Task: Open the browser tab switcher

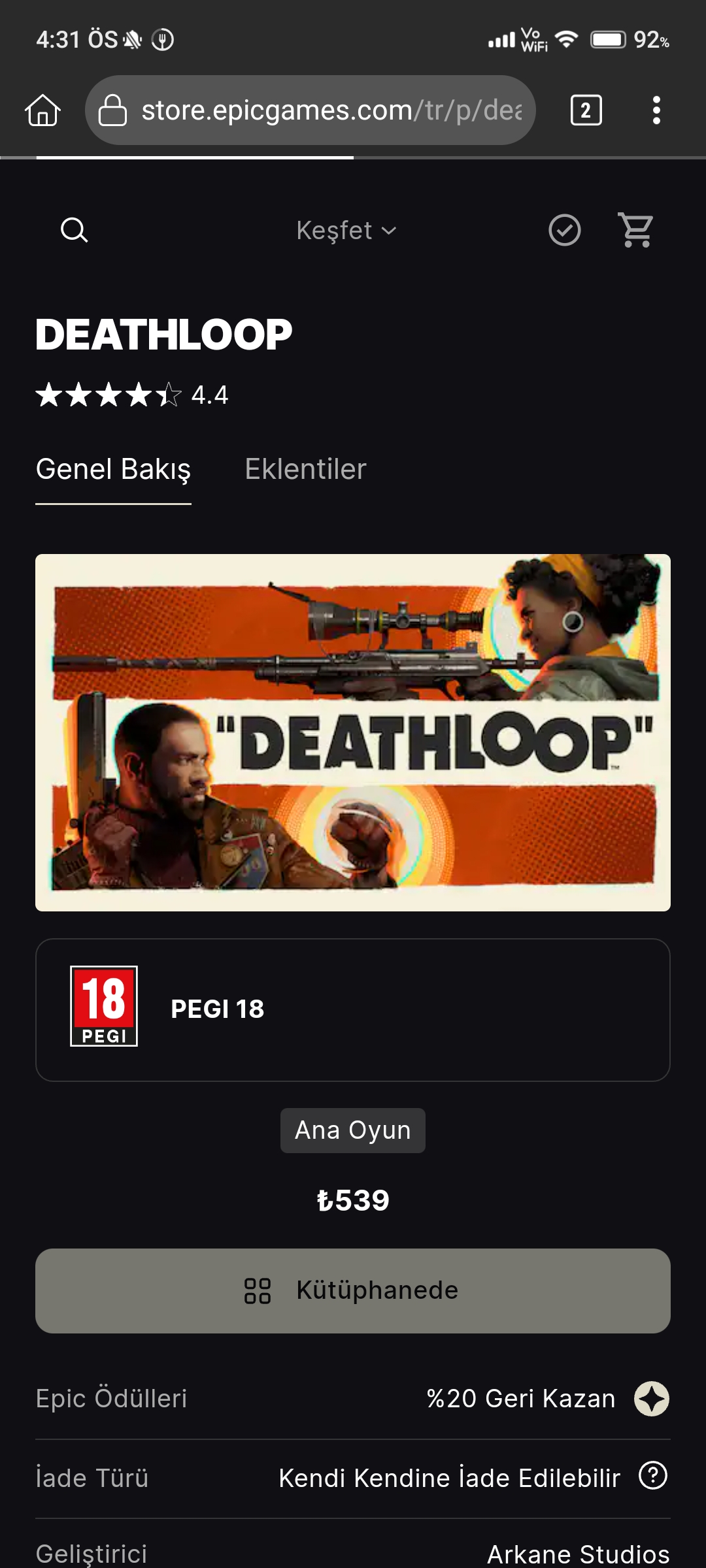Action: click(x=586, y=110)
